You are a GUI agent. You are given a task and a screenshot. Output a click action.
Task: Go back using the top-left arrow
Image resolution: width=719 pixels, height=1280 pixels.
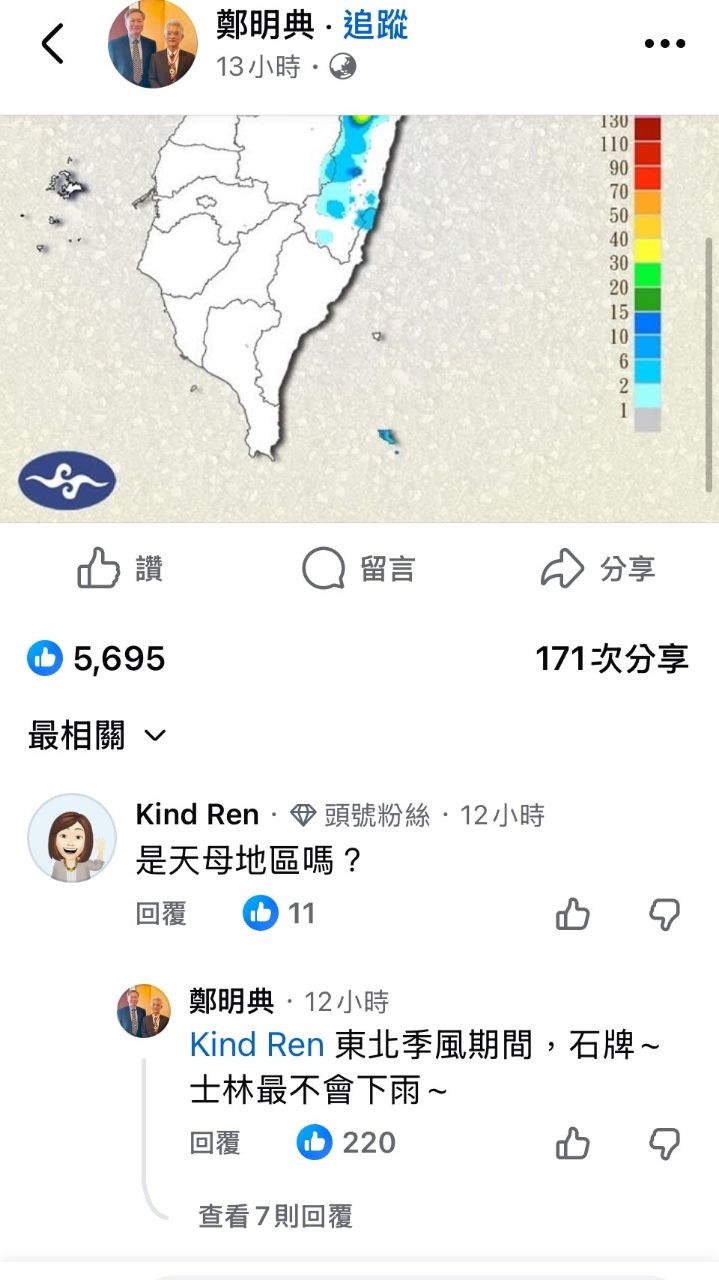[52, 44]
